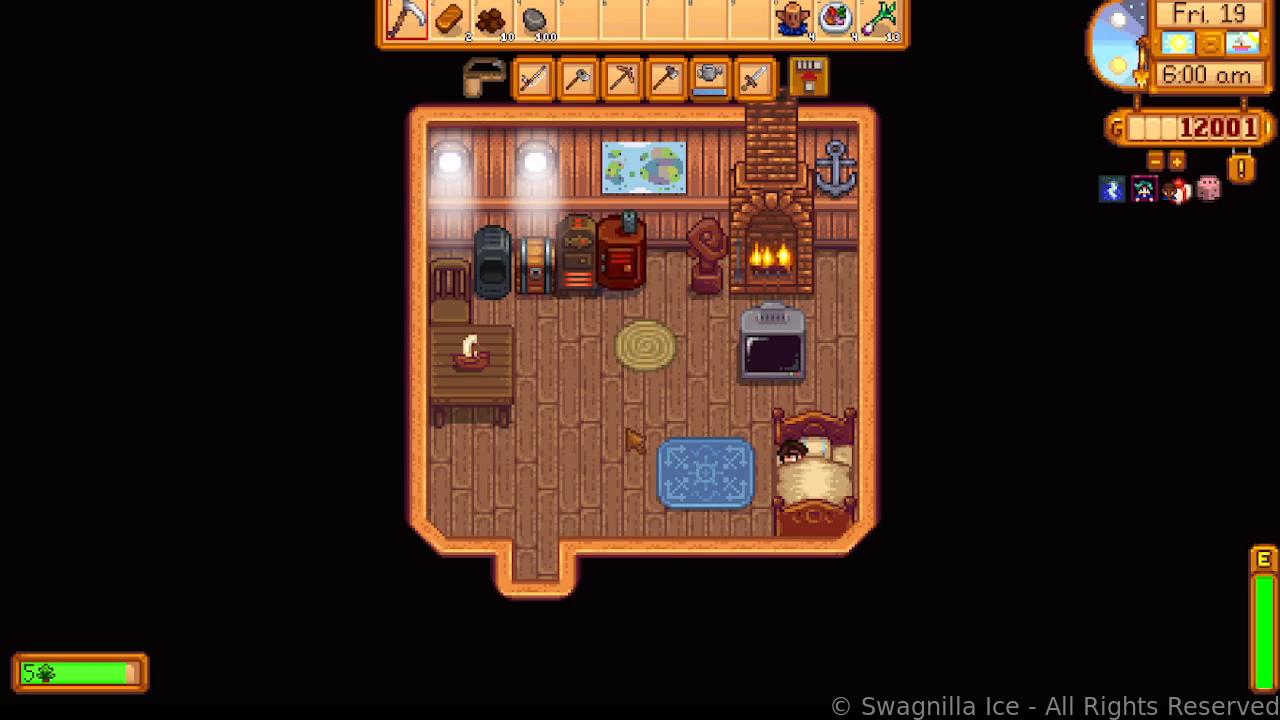The image size is (1280, 720).
Task: Select the leek stack of 13
Action: [879, 19]
